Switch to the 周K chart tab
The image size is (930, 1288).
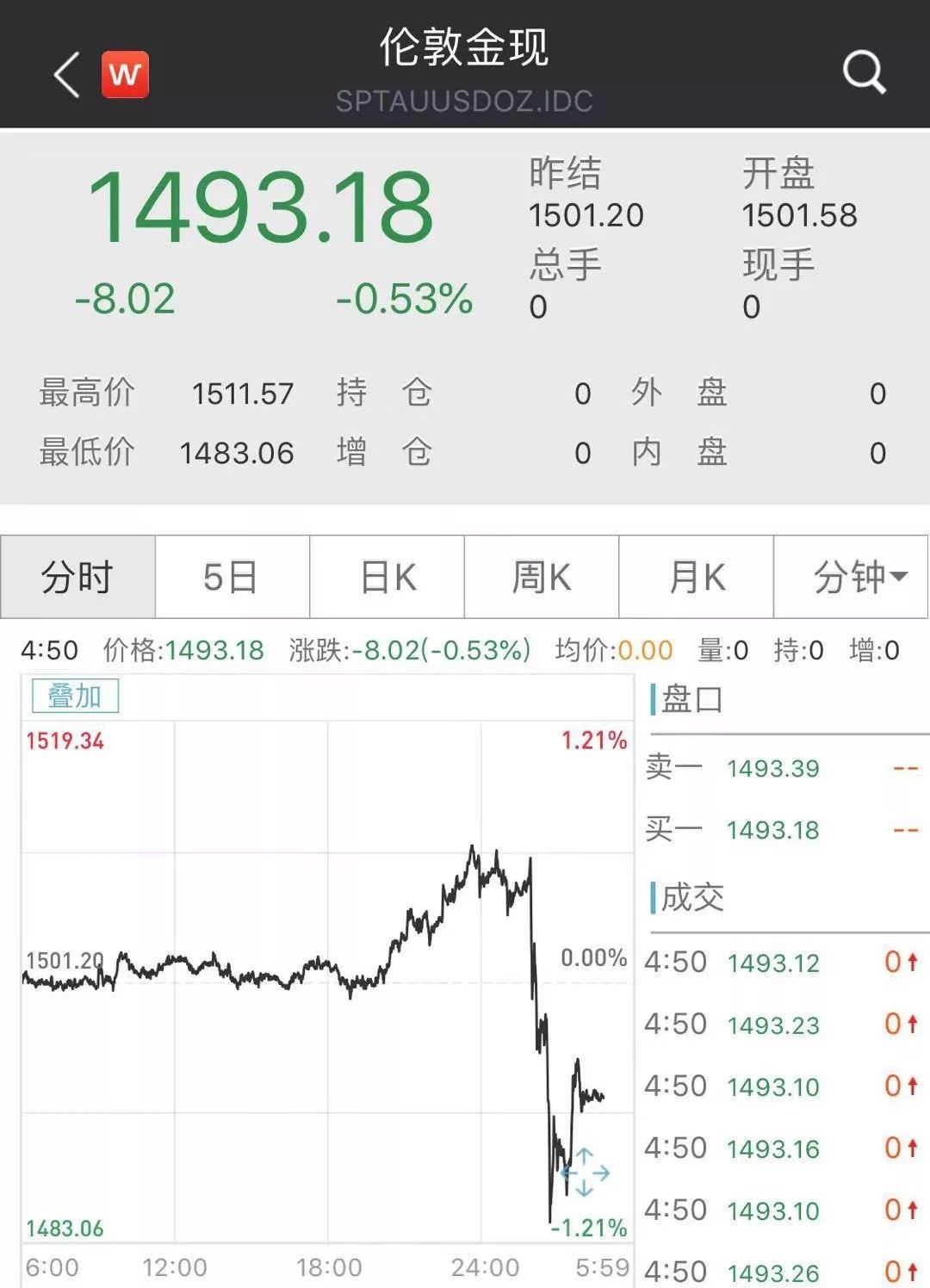tap(542, 577)
